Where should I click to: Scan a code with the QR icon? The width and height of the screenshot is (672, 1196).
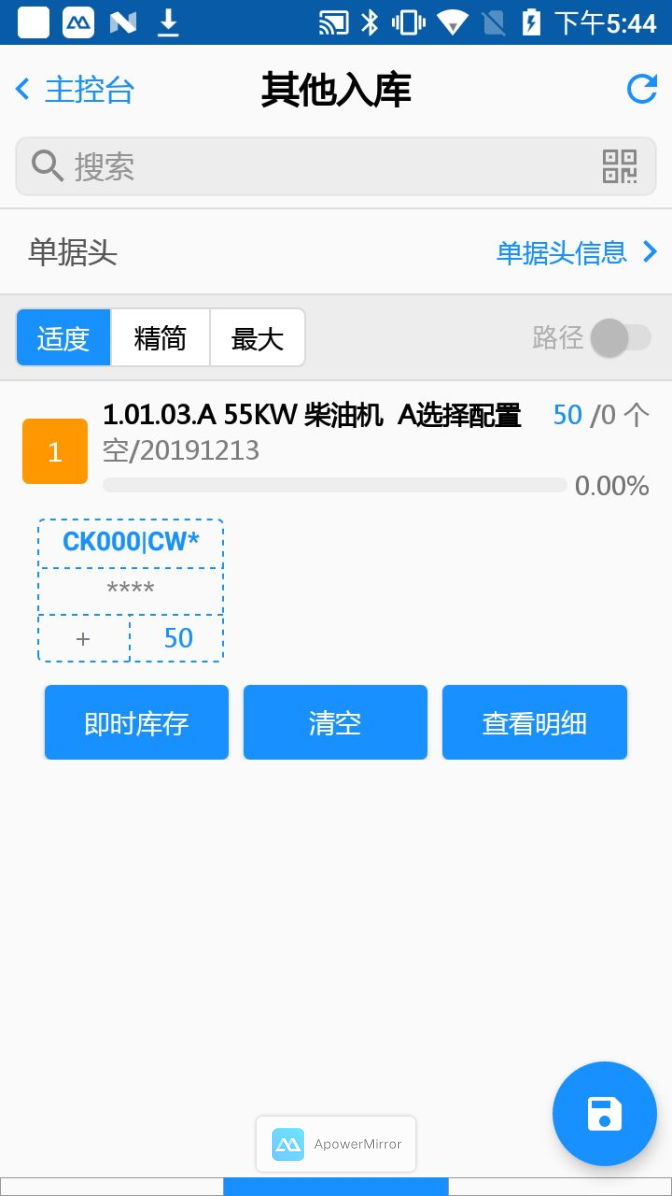pos(619,166)
